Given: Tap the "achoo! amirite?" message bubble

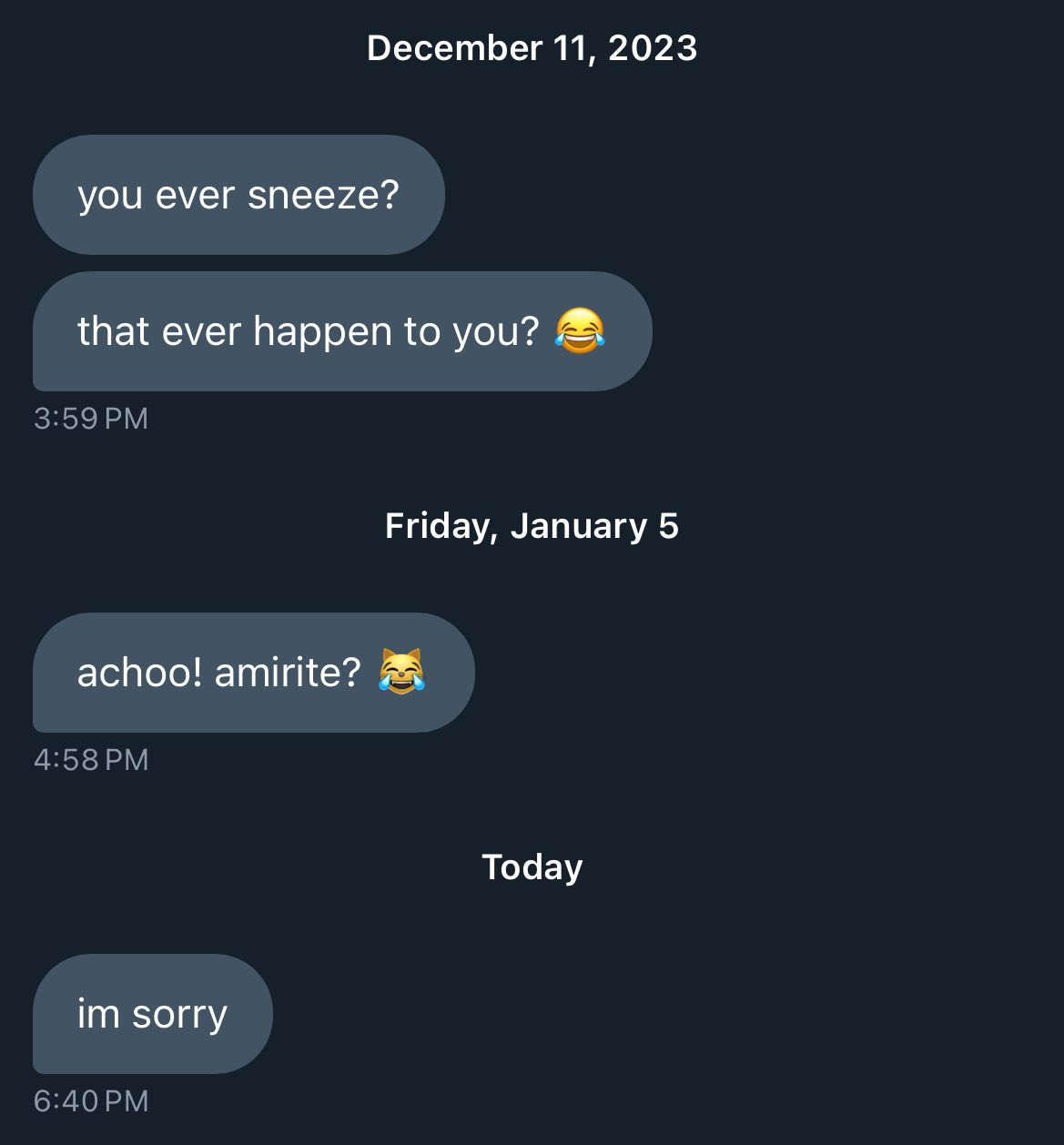Looking at the screenshot, I should click(253, 673).
